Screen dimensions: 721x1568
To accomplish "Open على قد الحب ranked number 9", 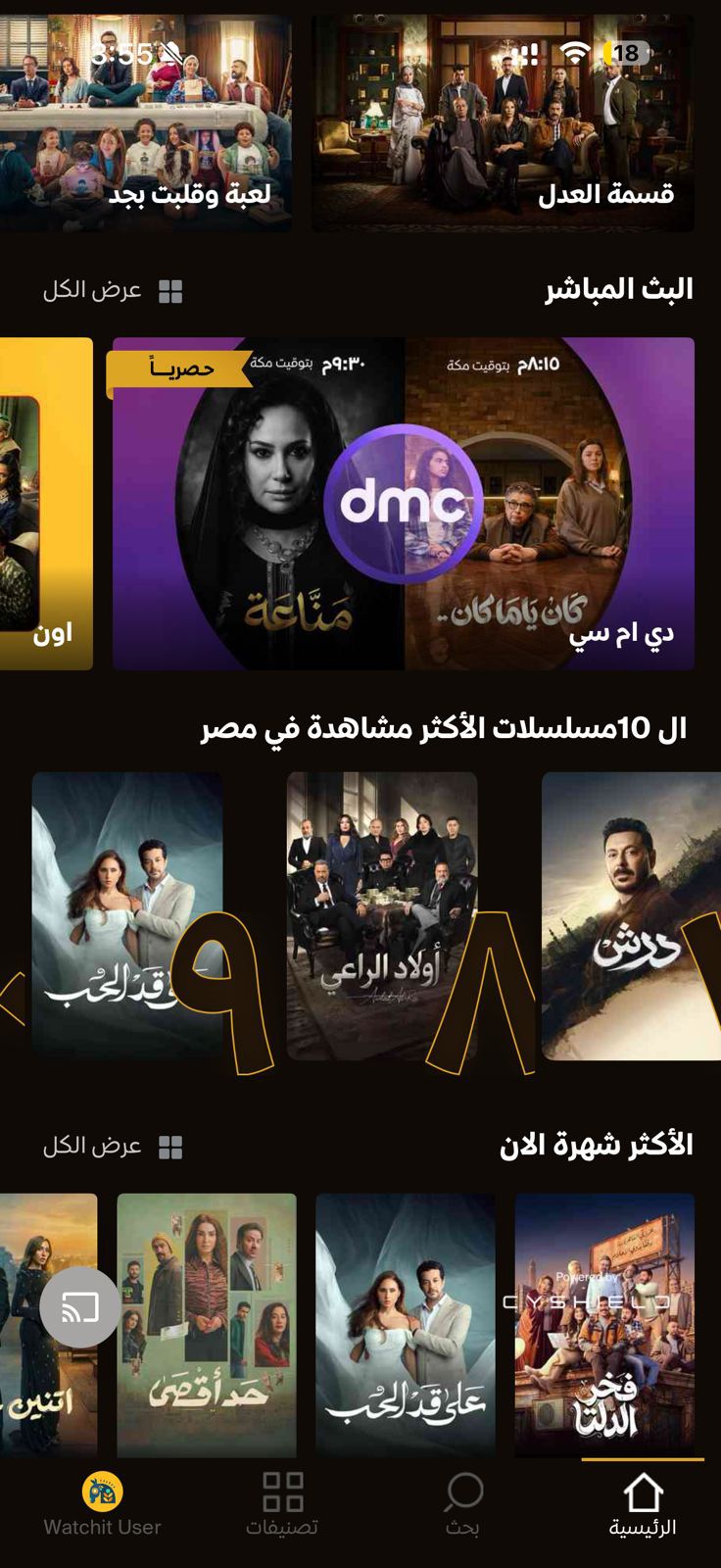I will (127, 915).
